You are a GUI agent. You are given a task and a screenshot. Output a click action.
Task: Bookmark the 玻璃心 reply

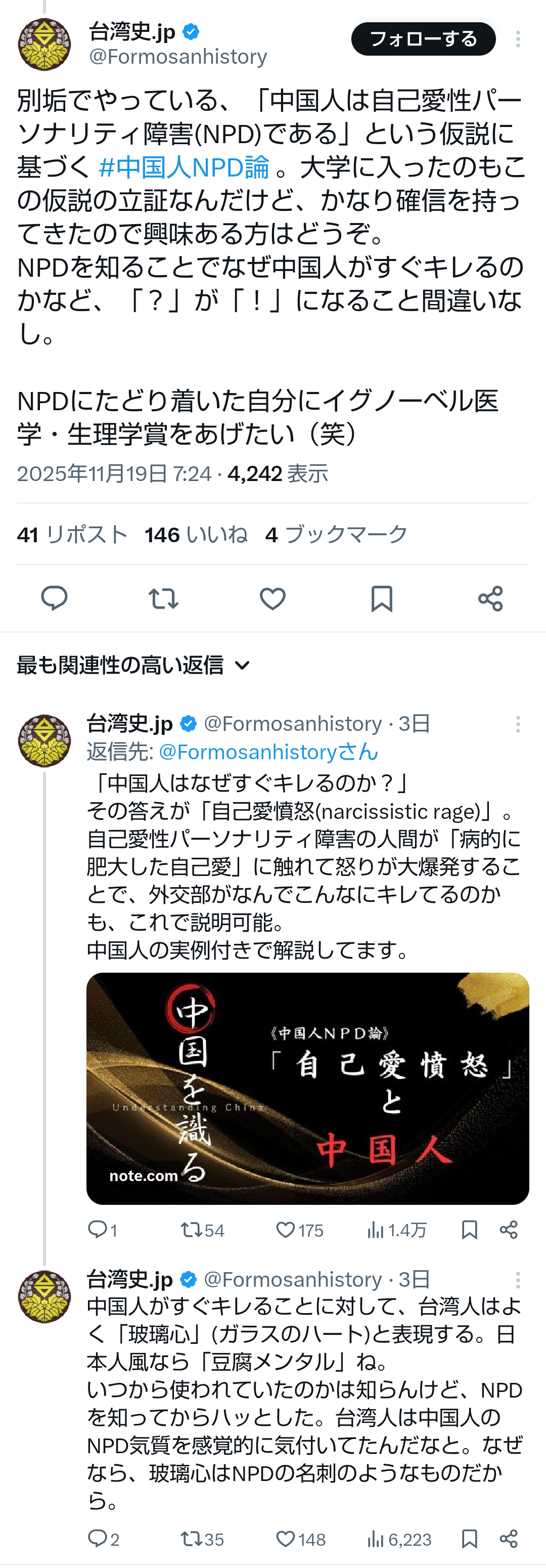469,1539
